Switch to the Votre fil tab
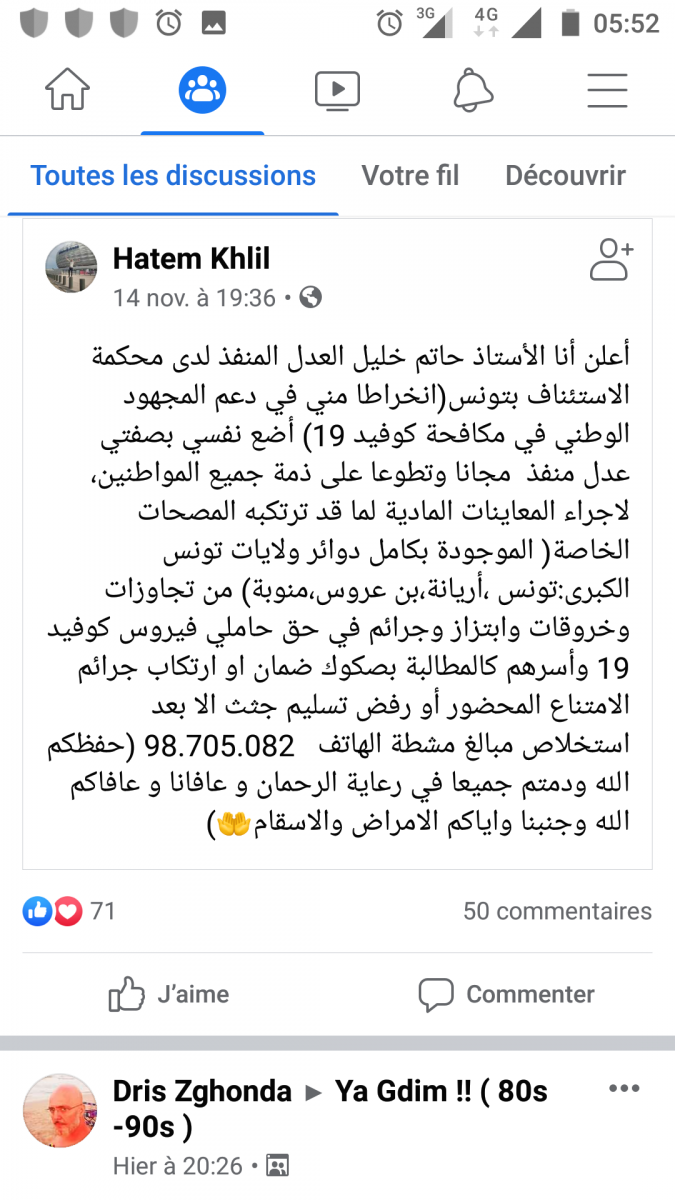 point(410,176)
